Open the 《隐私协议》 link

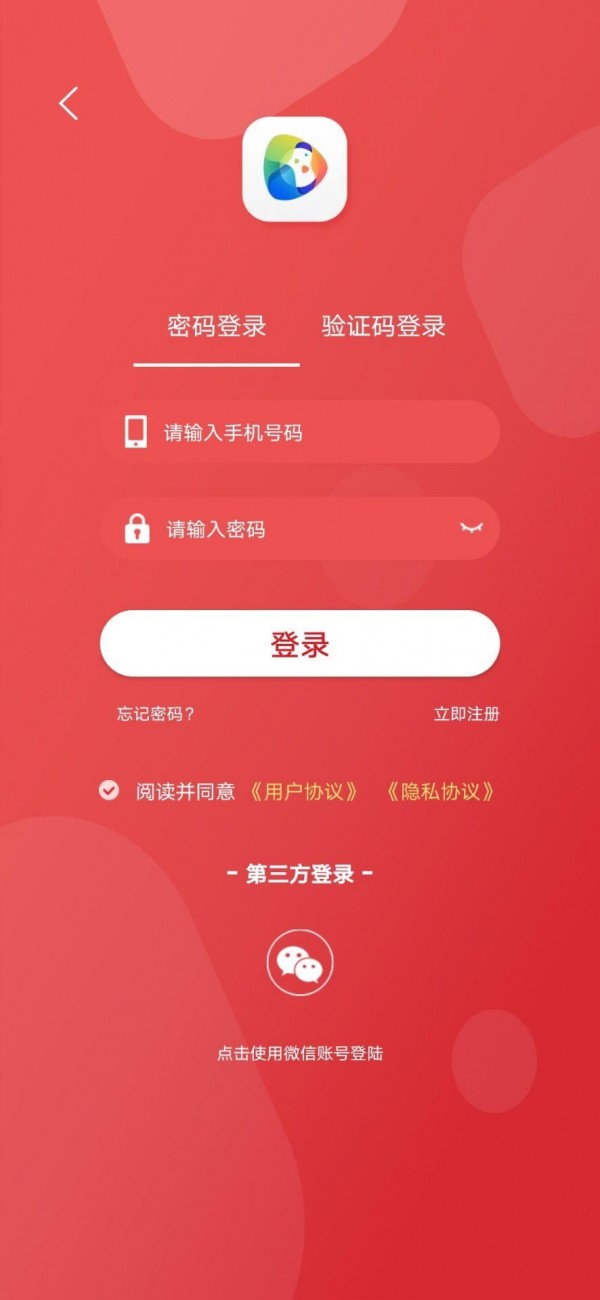[x=441, y=792]
